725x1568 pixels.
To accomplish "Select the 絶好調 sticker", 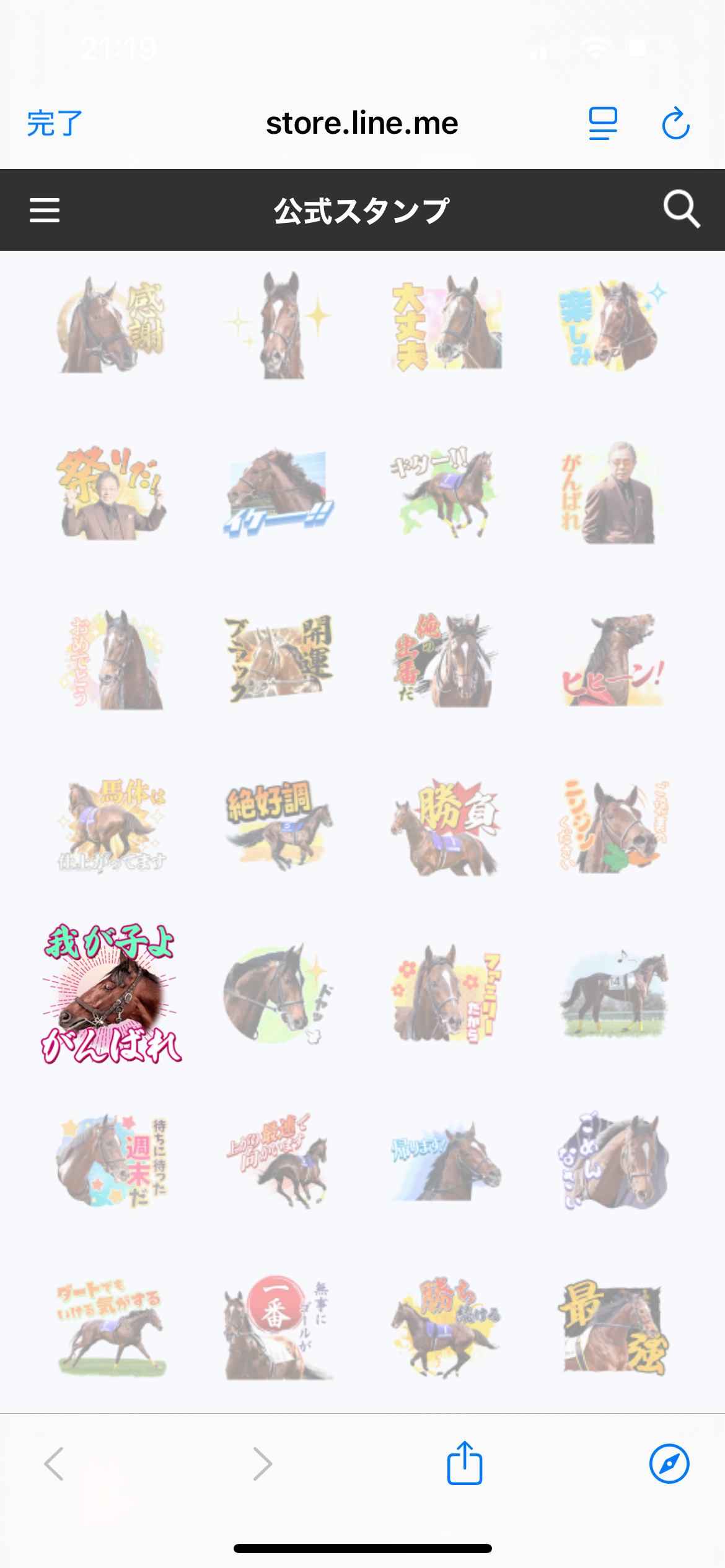I will [279, 827].
